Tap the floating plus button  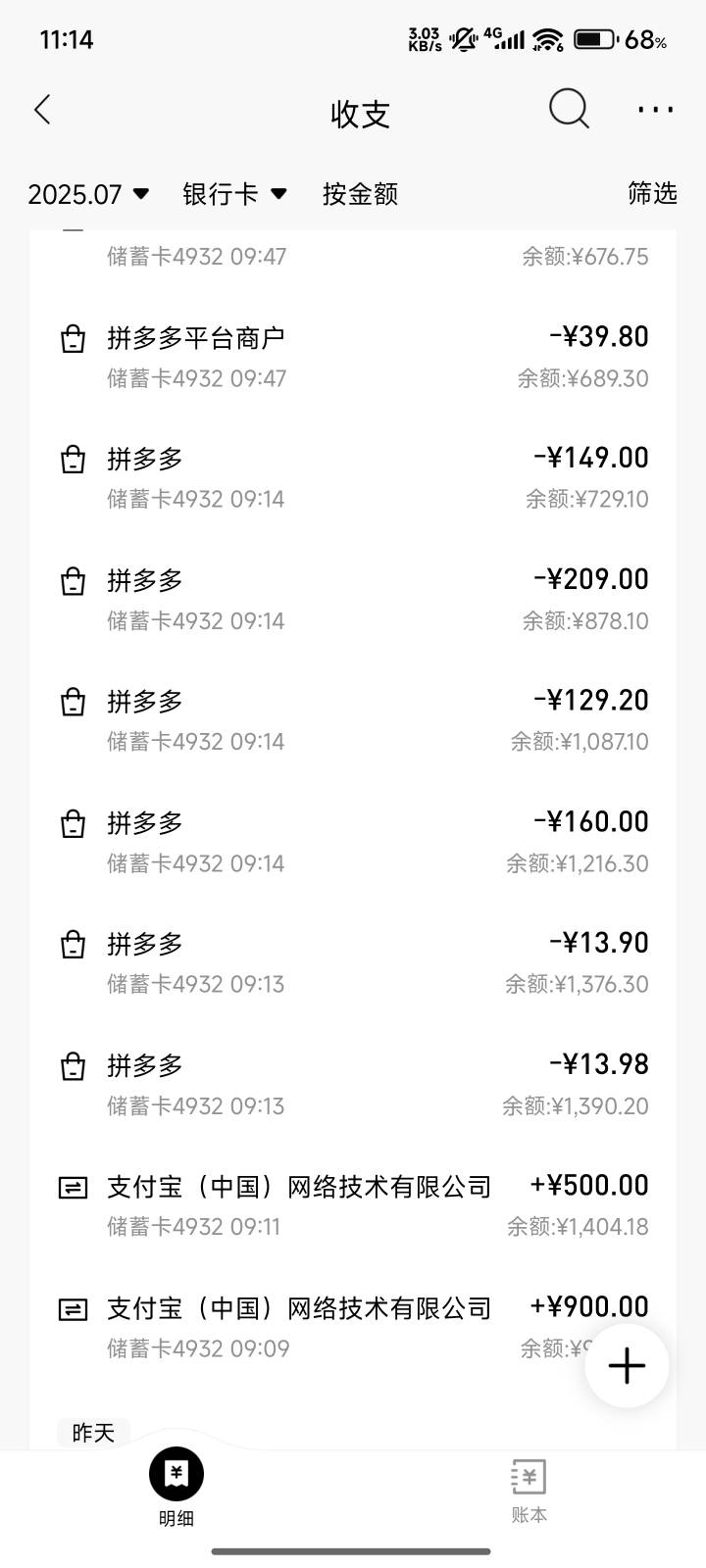(x=627, y=1365)
